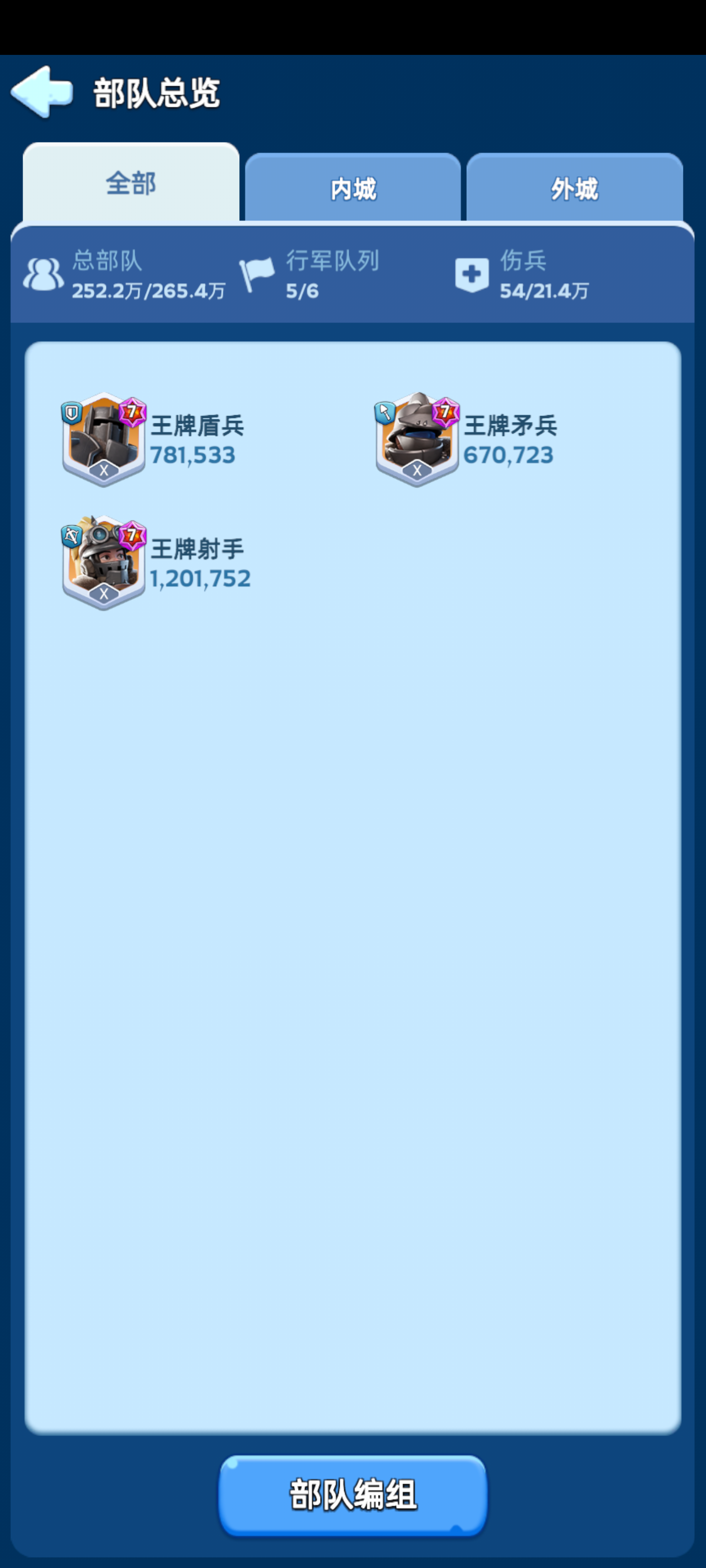The height and width of the screenshot is (1568, 706).
Task: Select the 全部 tab
Action: click(x=131, y=183)
